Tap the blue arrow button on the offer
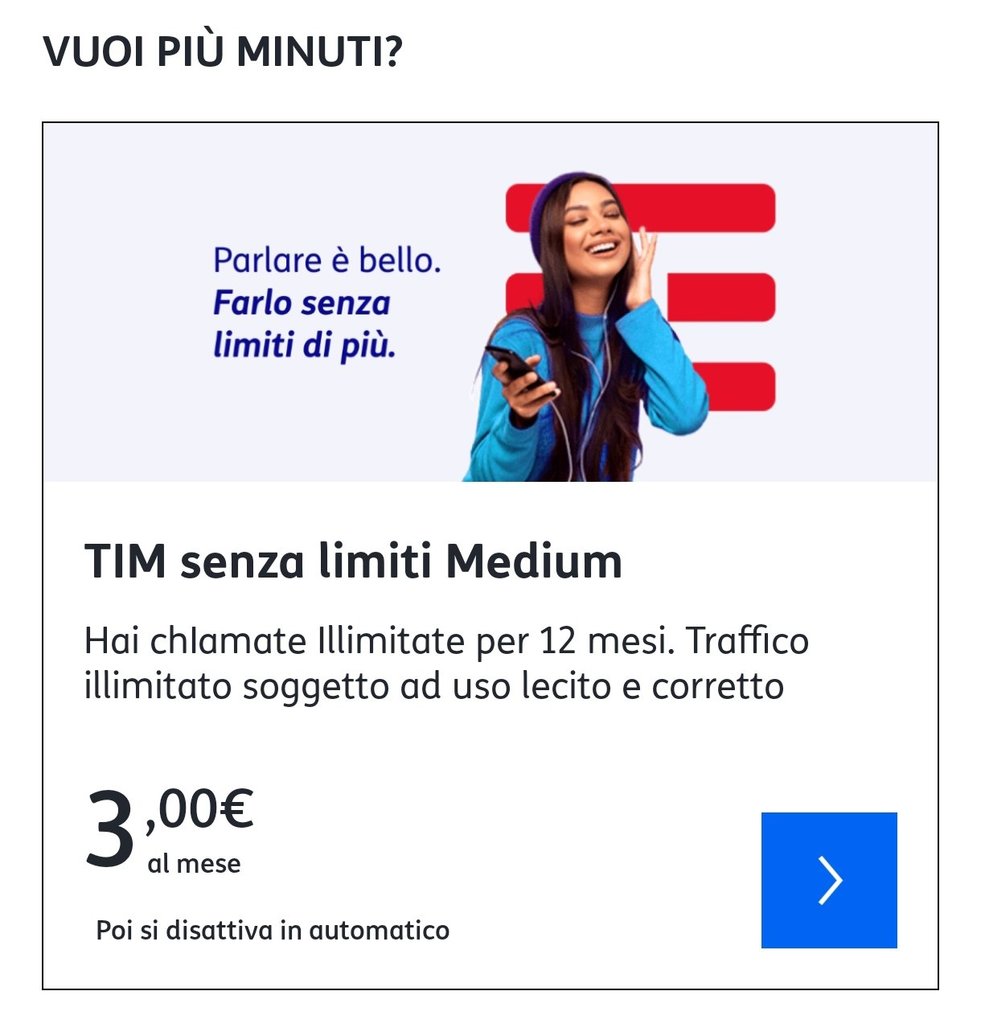 [828, 880]
